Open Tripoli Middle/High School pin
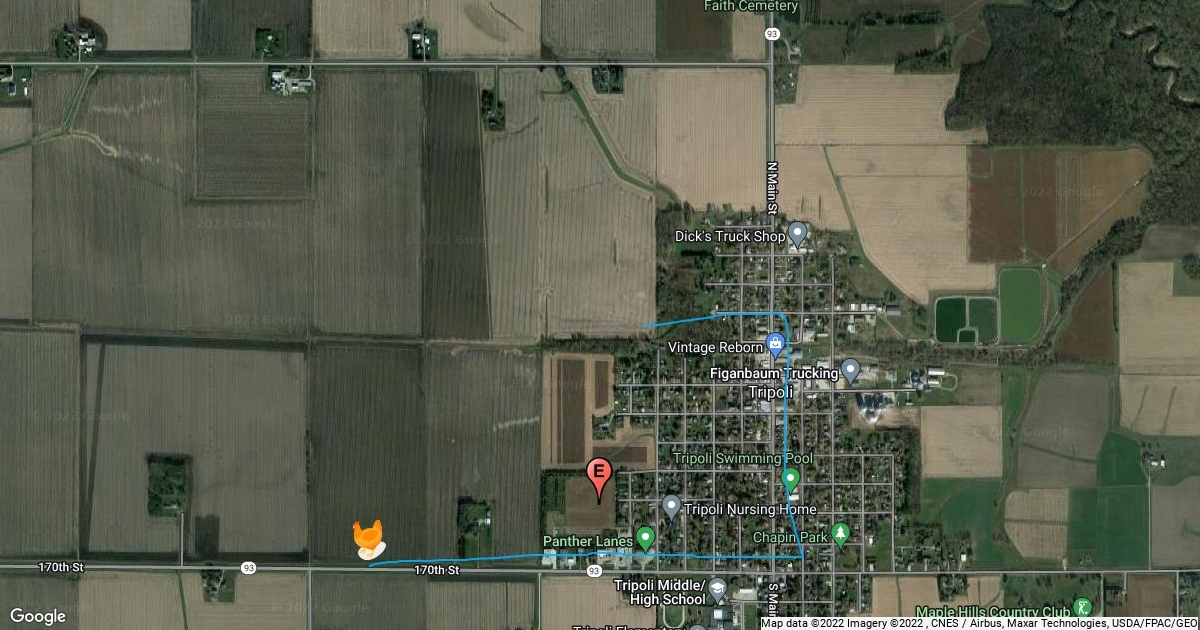This screenshot has width=1200, height=630. [717, 587]
